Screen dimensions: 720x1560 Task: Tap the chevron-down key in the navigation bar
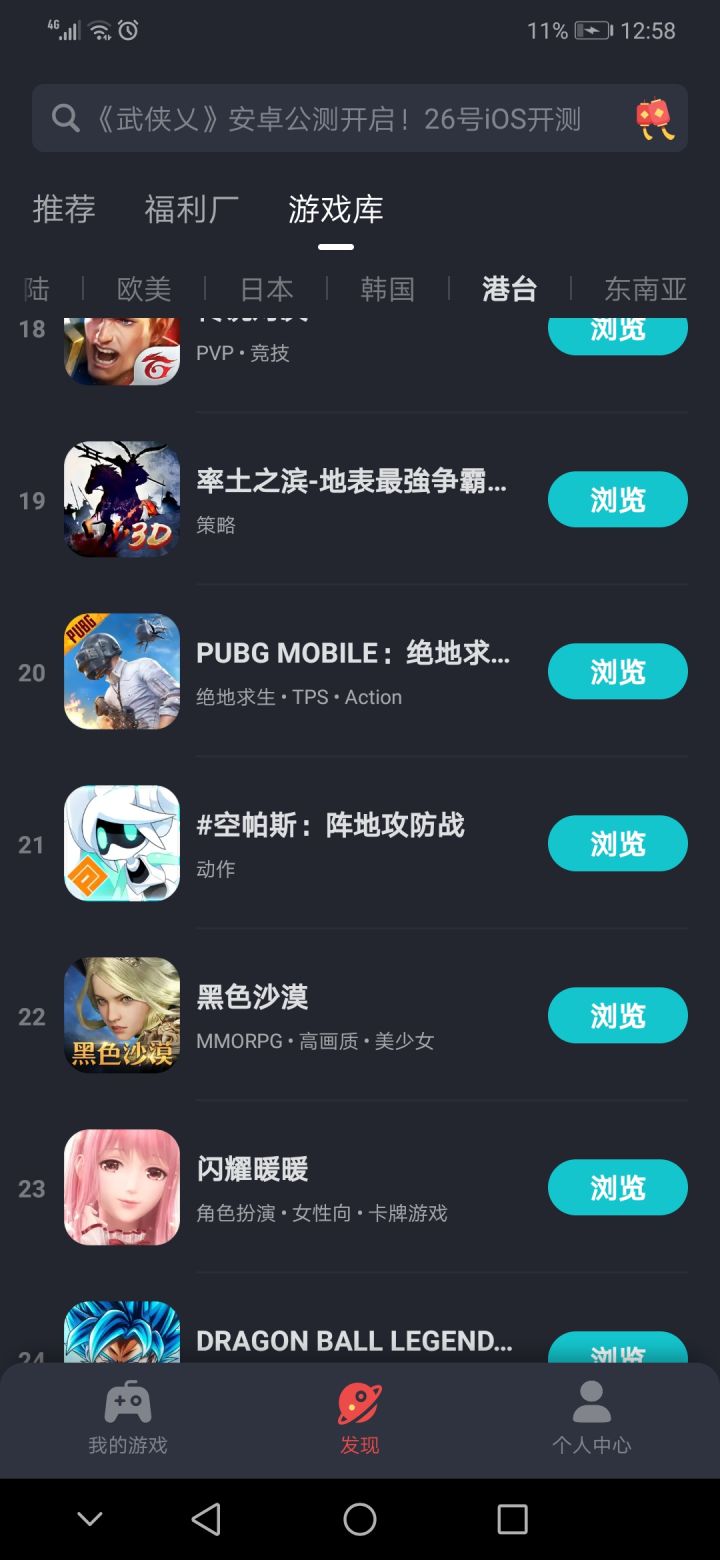coord(90,1518)
